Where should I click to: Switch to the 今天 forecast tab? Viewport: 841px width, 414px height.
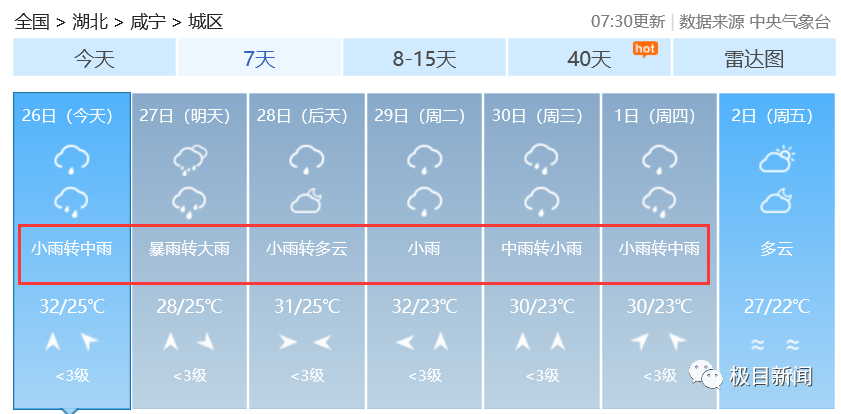pos(94,58)
